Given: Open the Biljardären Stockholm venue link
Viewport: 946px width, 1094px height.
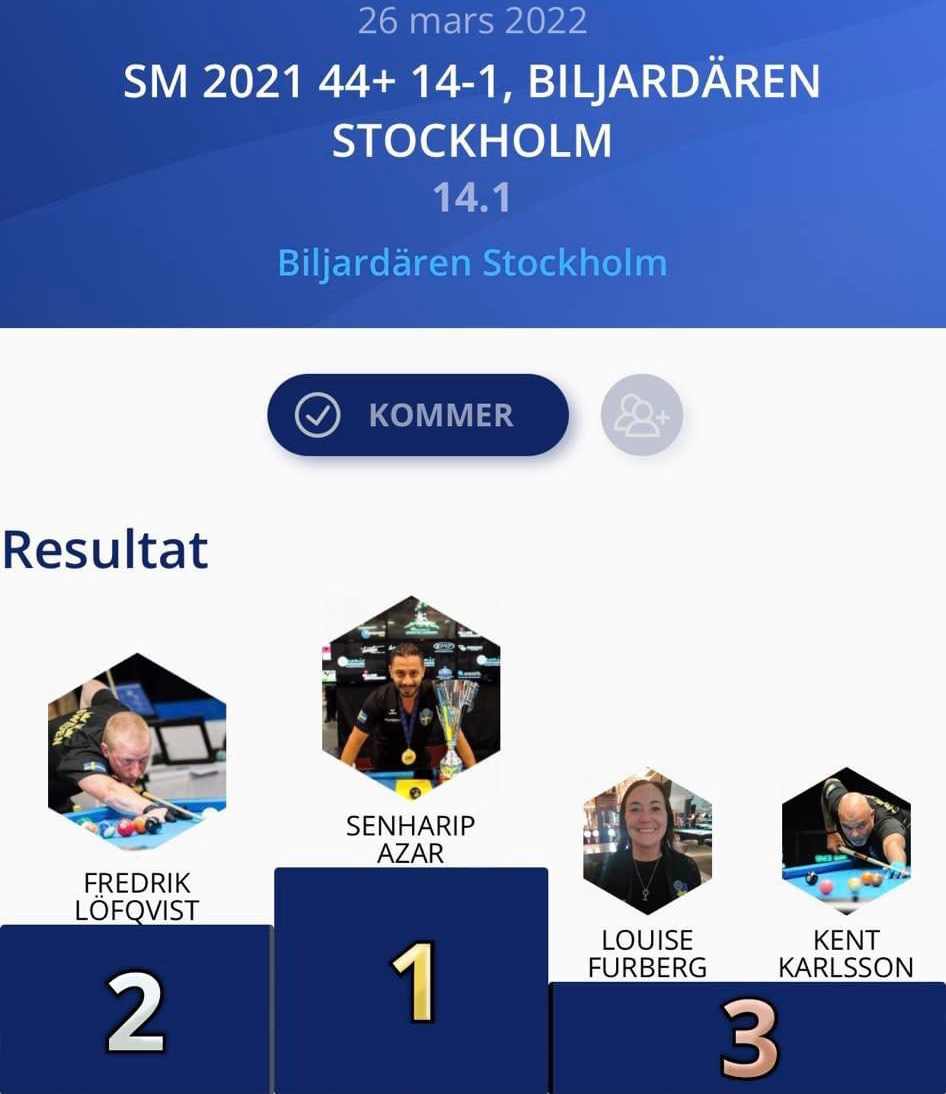Looking at the screenshot, I should [x=472, y=263].
